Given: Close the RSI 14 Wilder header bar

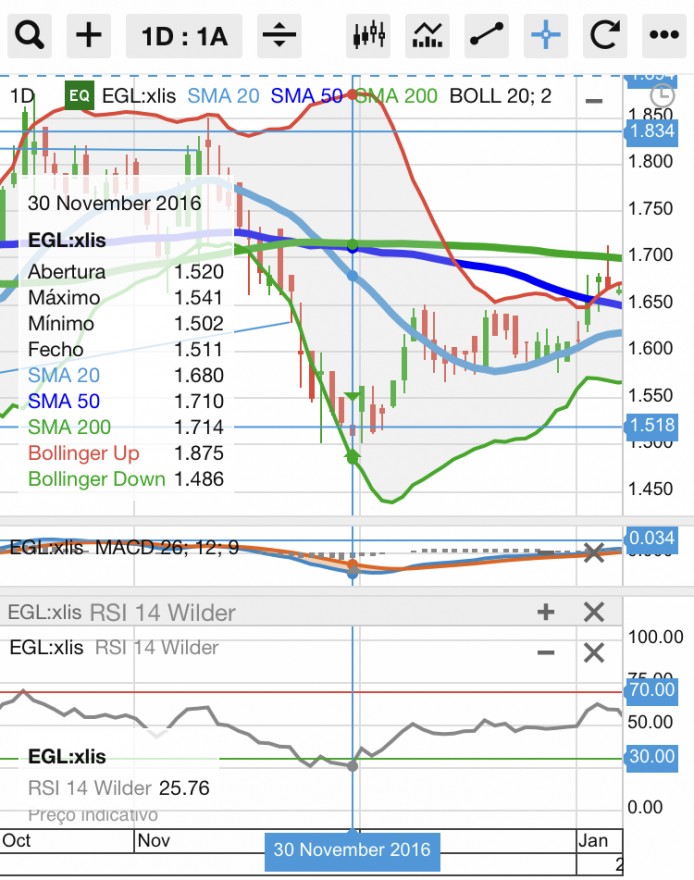Looking at the screenshot, I should [594, 612].
